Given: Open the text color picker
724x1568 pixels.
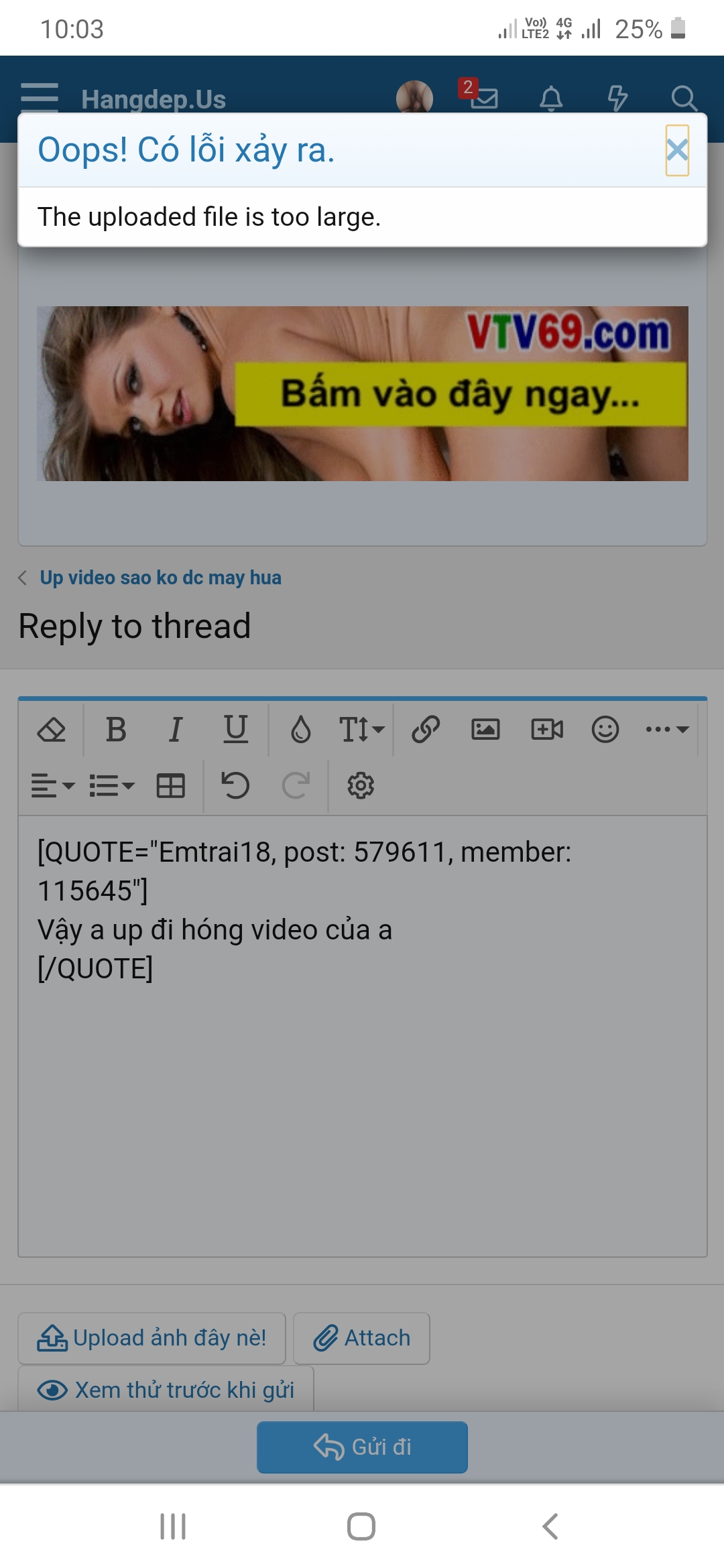Looking at the screenshot, I should coord(300,729).
